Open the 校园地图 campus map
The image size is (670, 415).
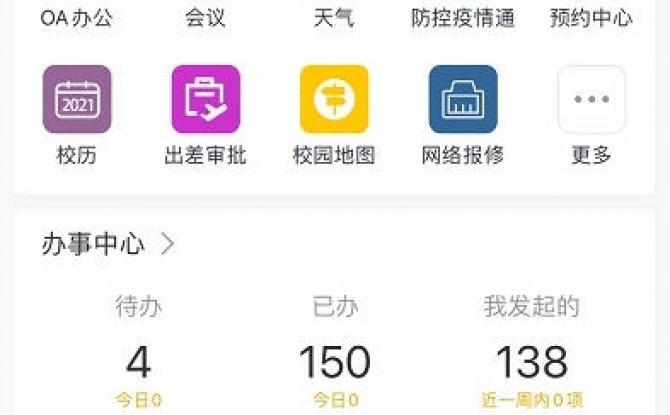click(x=334, y=100)
